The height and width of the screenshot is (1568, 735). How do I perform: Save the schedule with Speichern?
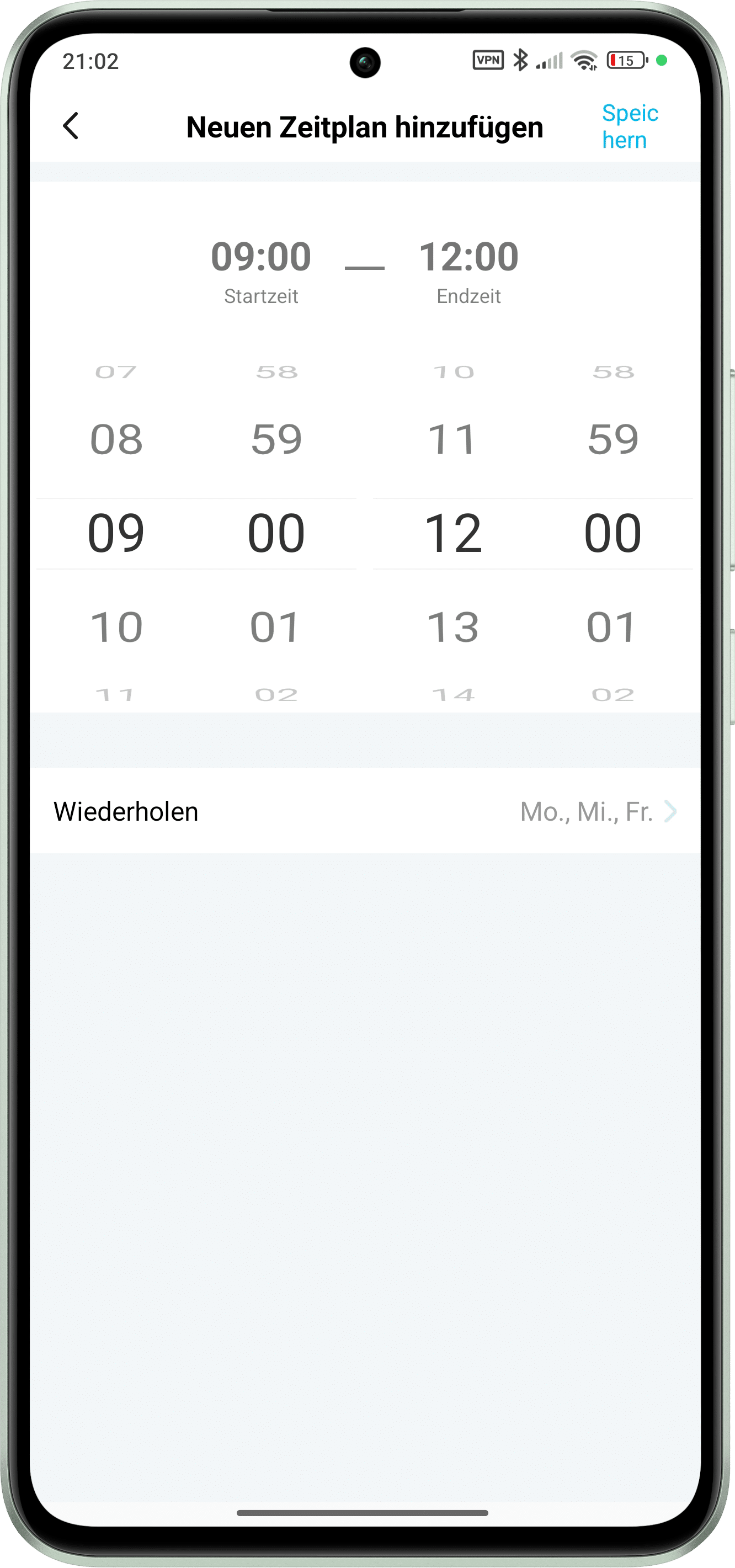tap(629, 126)
